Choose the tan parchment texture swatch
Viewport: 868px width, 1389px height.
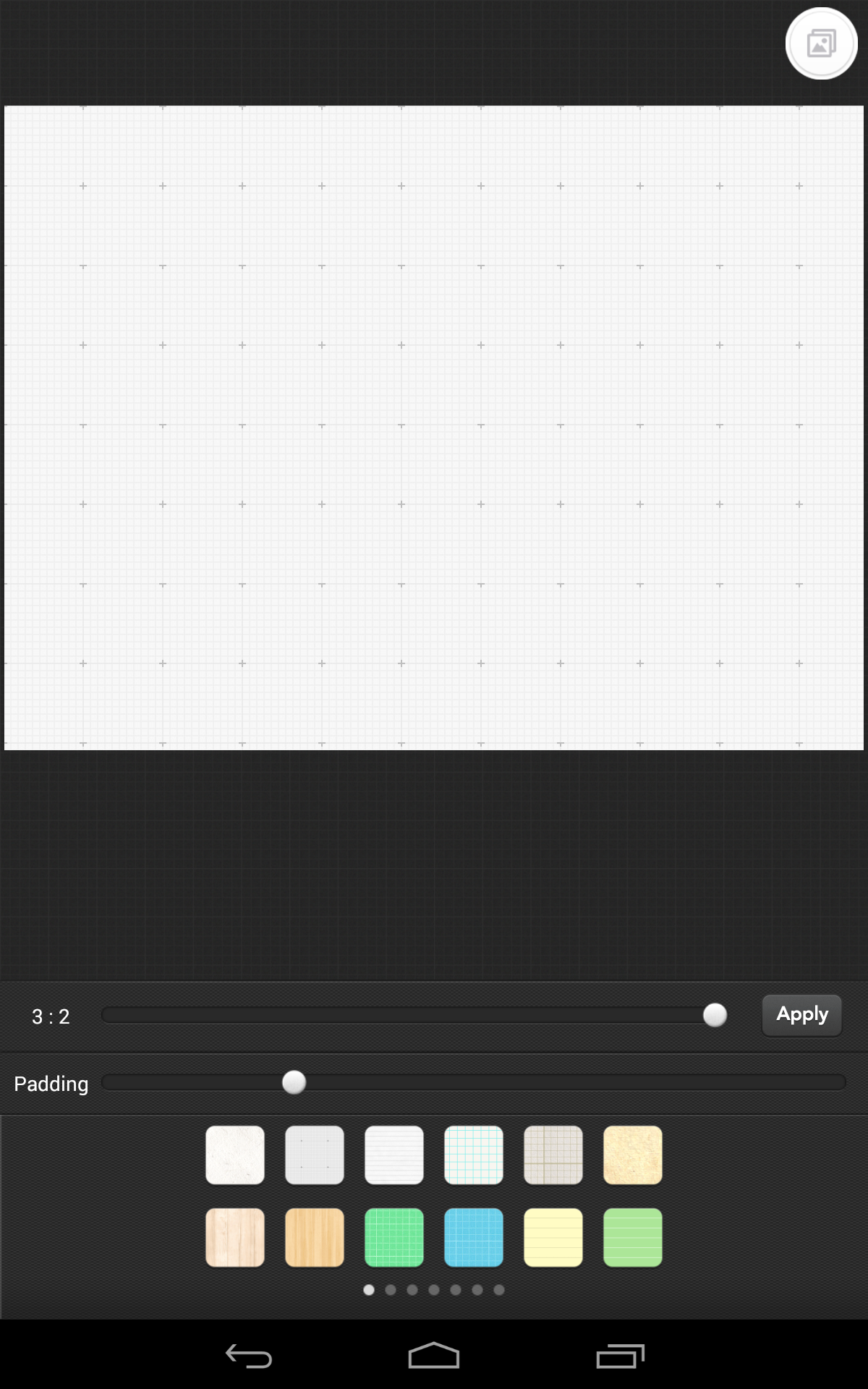click(x=633, y=1155)
